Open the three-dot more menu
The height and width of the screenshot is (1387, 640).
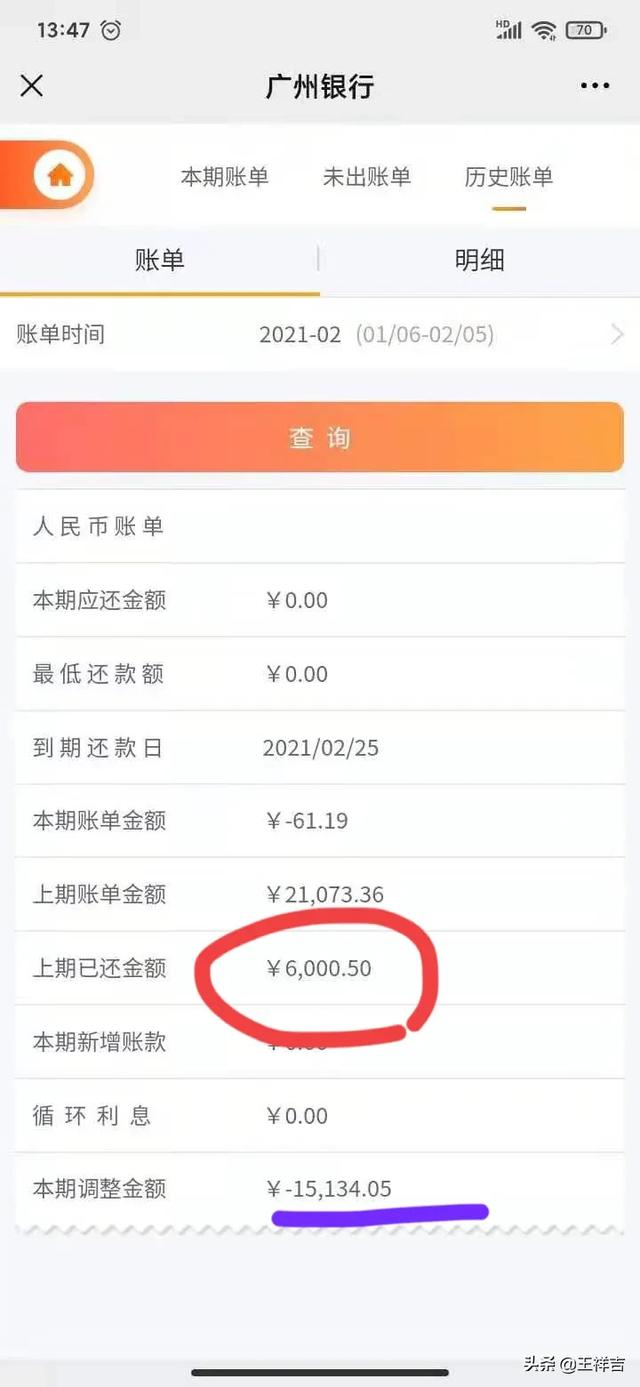coord(595,86)
